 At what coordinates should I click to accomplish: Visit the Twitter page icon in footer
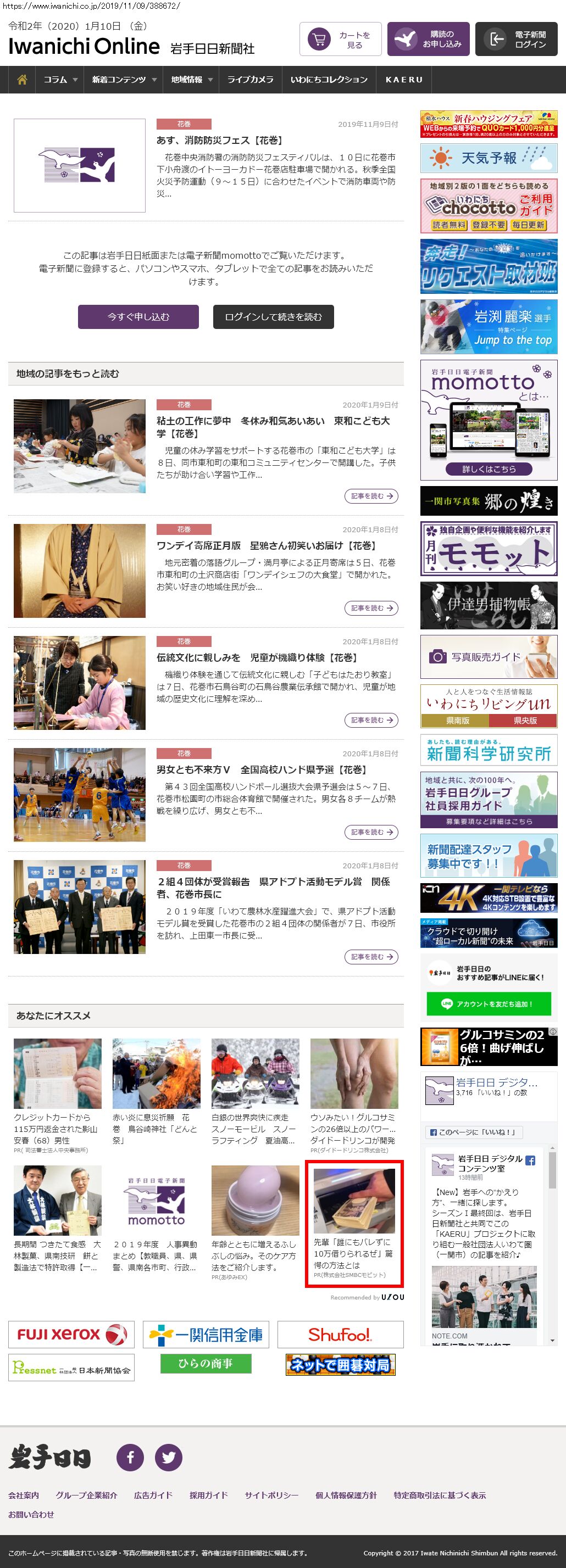tap(169, 1457)
